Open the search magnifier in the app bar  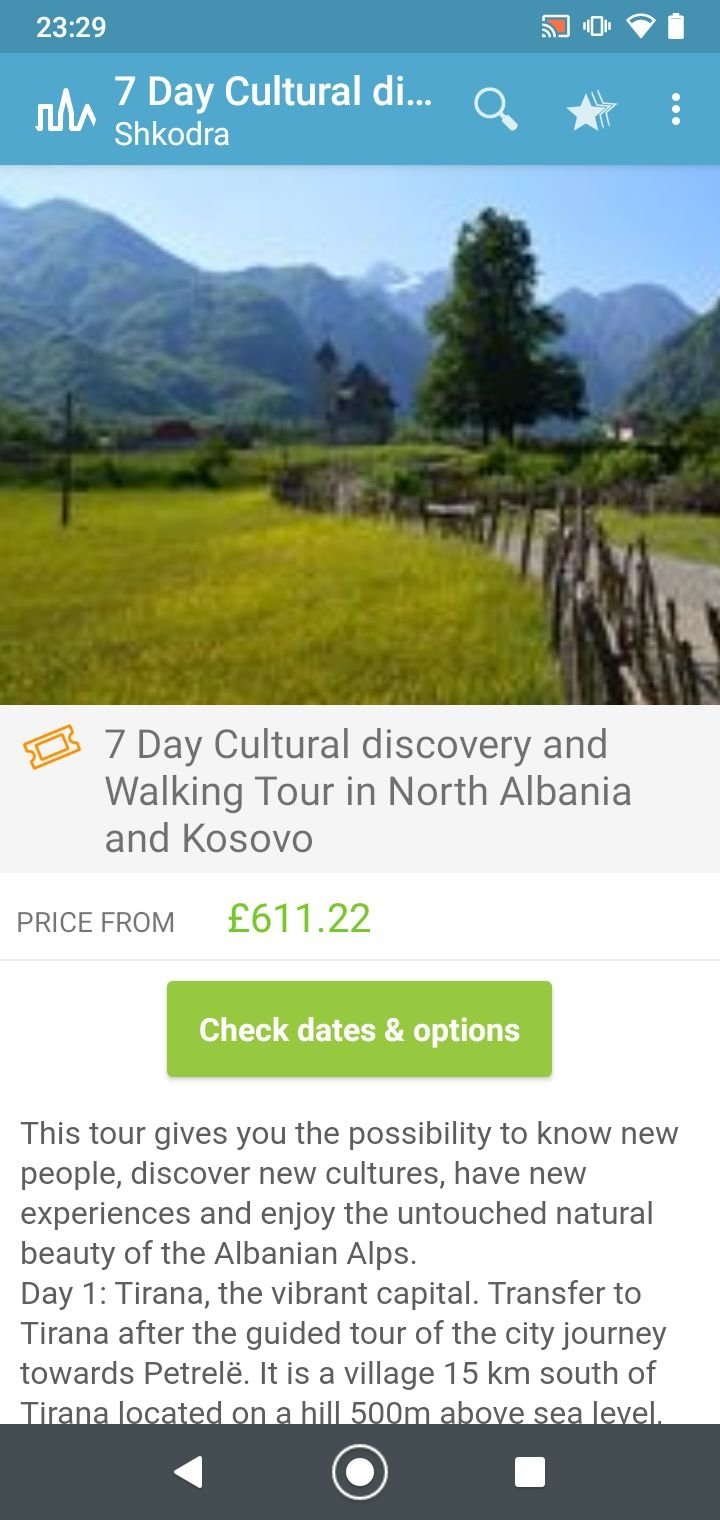coord(495,109)
